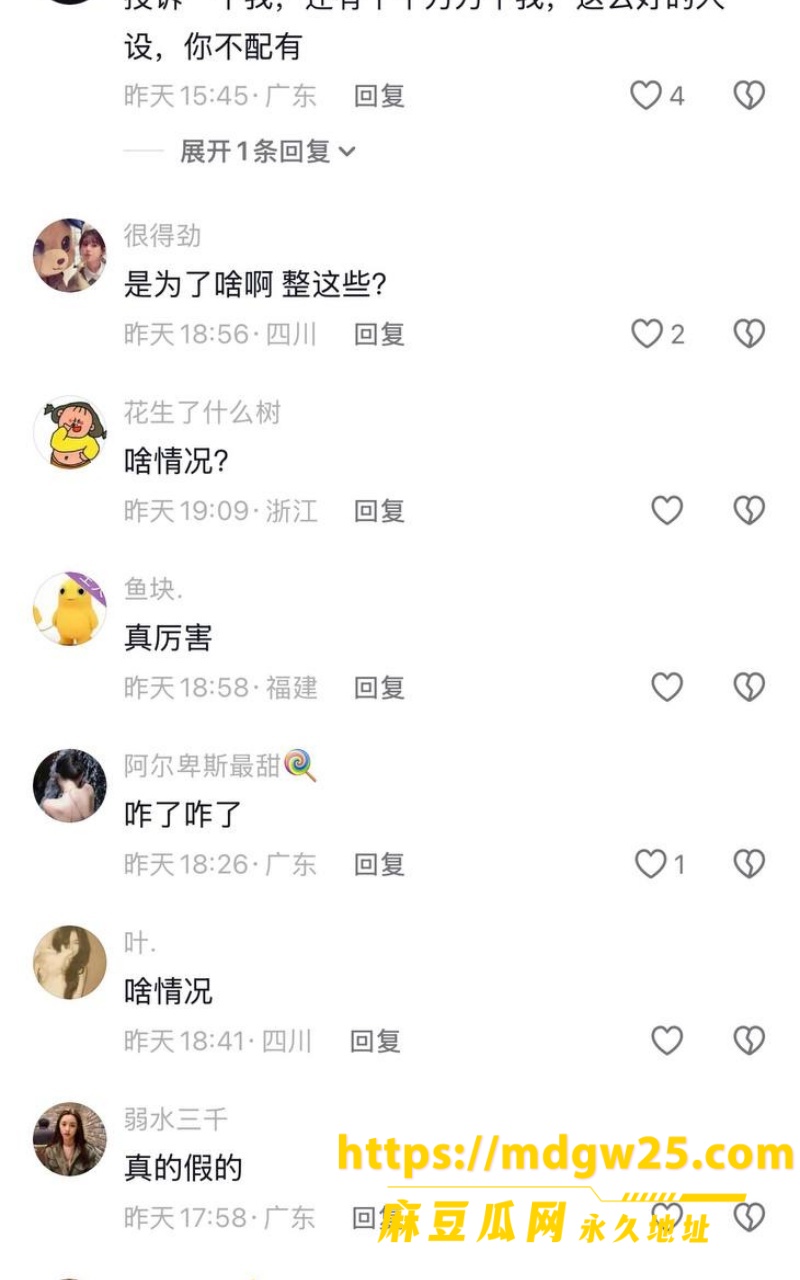Like 花生了什么树's comment
The image size is (800, 1280).
[x=667, y=511]
